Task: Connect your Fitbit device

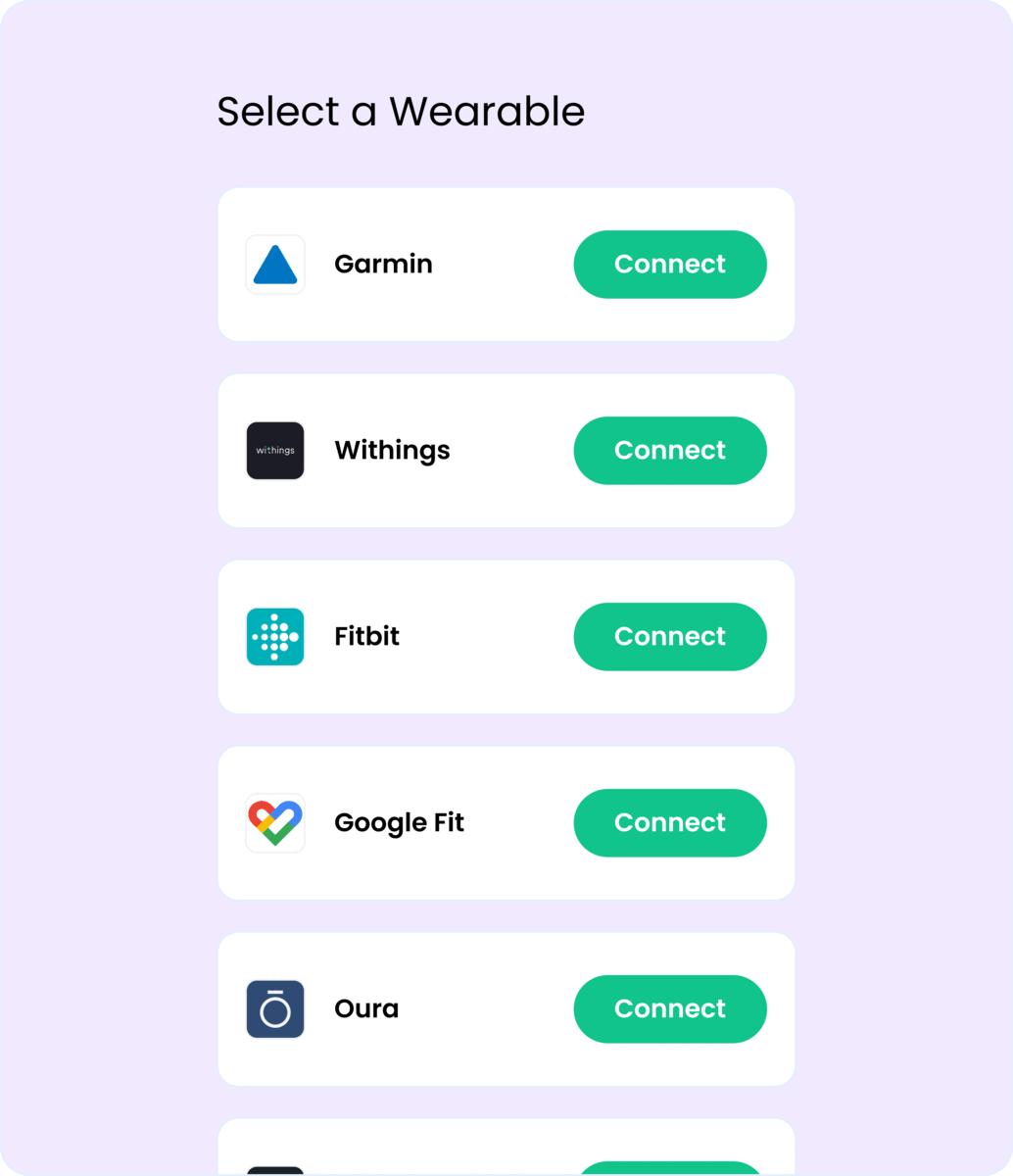Action: click(669, 637)
